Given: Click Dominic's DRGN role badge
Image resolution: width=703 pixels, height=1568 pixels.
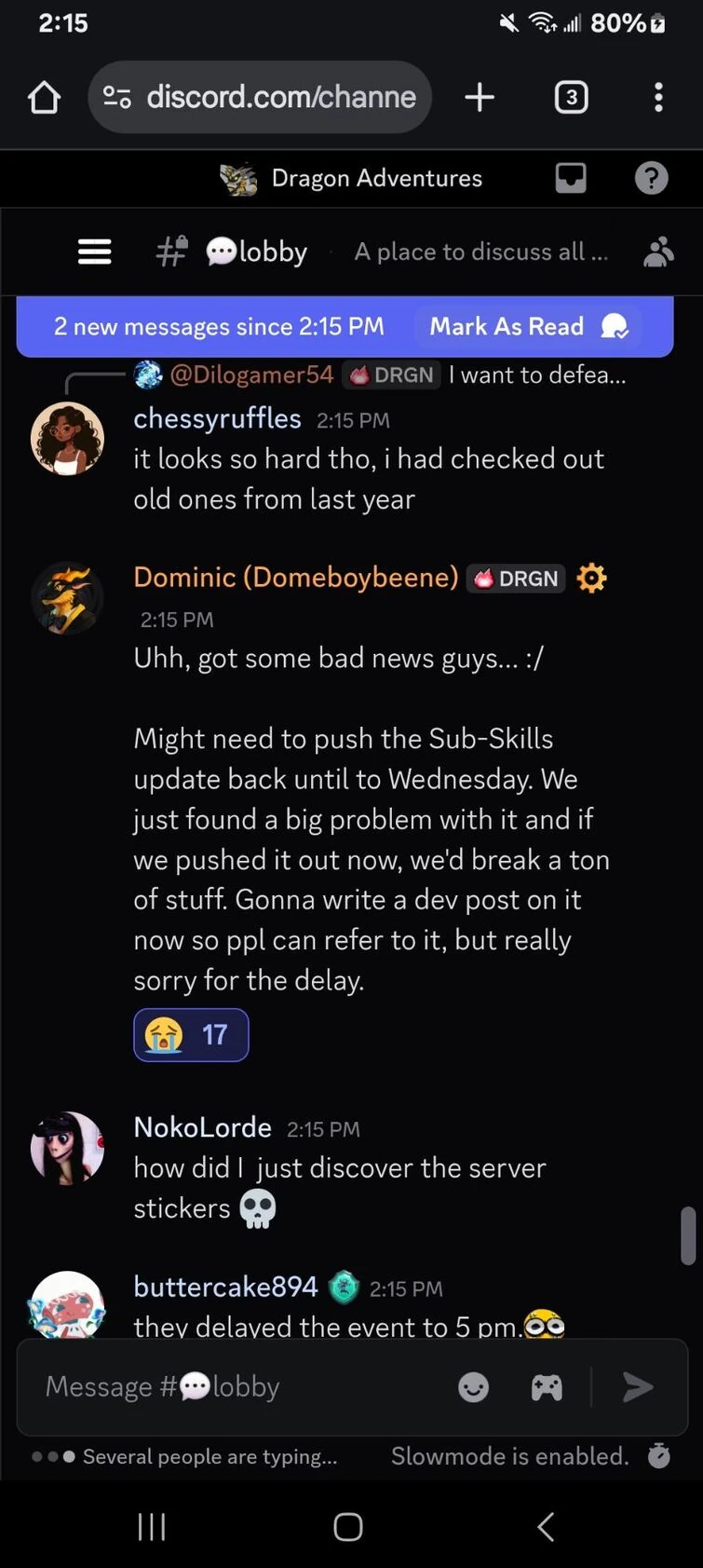Looking at the screenshot, I should click(515, 578).
